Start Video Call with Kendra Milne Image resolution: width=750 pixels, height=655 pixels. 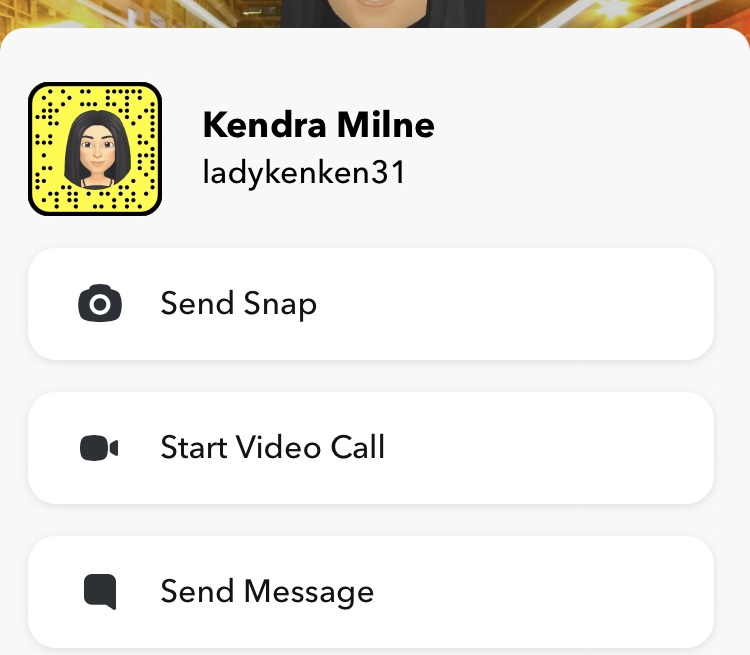(x=370, y=447)
